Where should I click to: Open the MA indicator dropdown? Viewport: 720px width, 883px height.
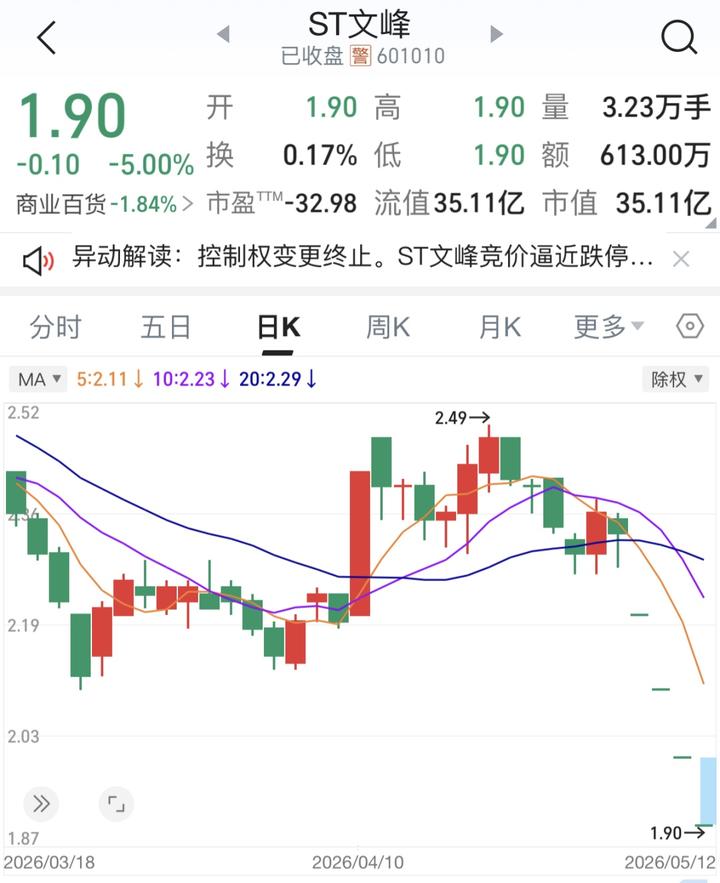(38, 379)
